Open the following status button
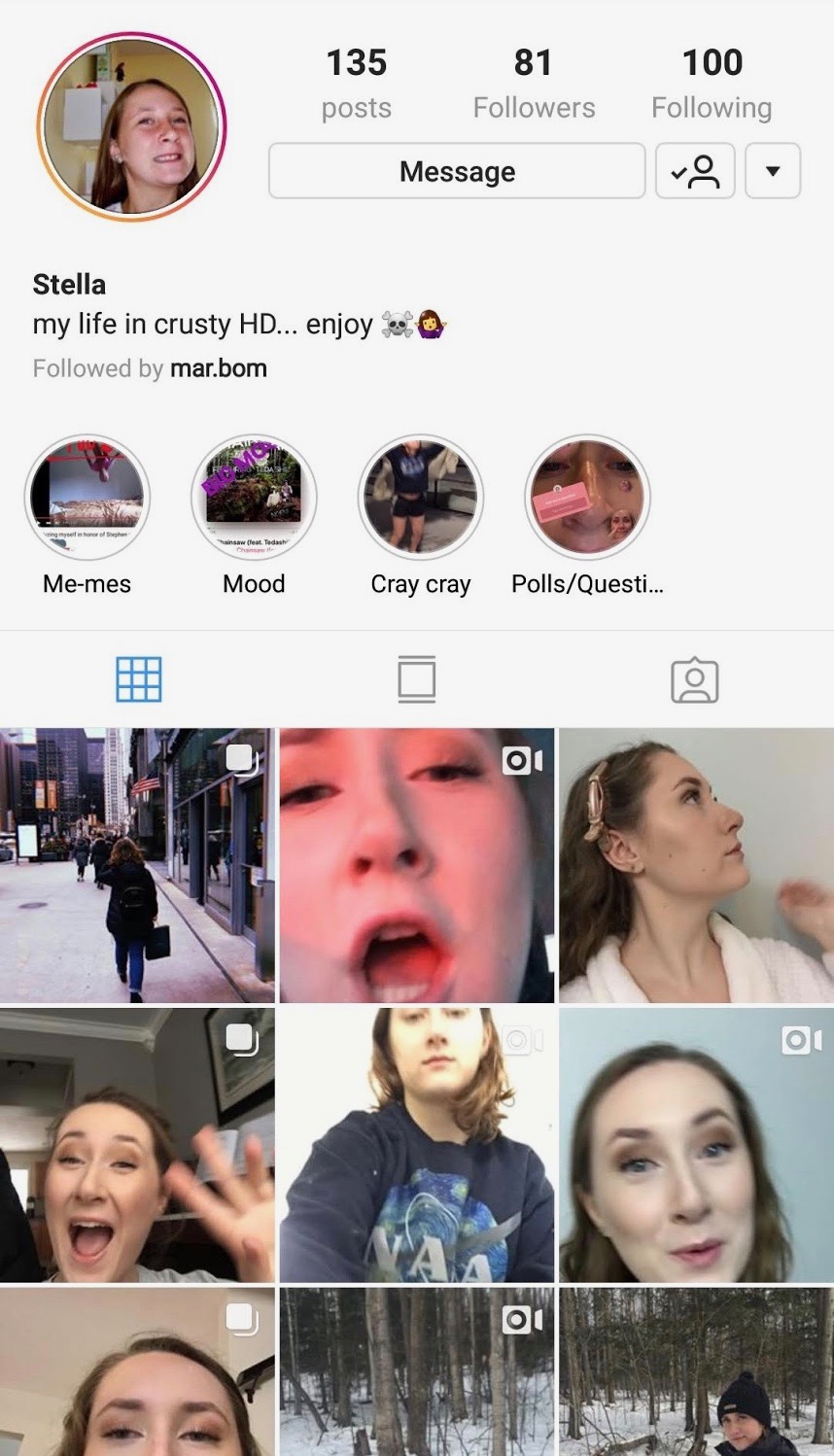Screen dimensions: 834x1456 click(695, 171)
